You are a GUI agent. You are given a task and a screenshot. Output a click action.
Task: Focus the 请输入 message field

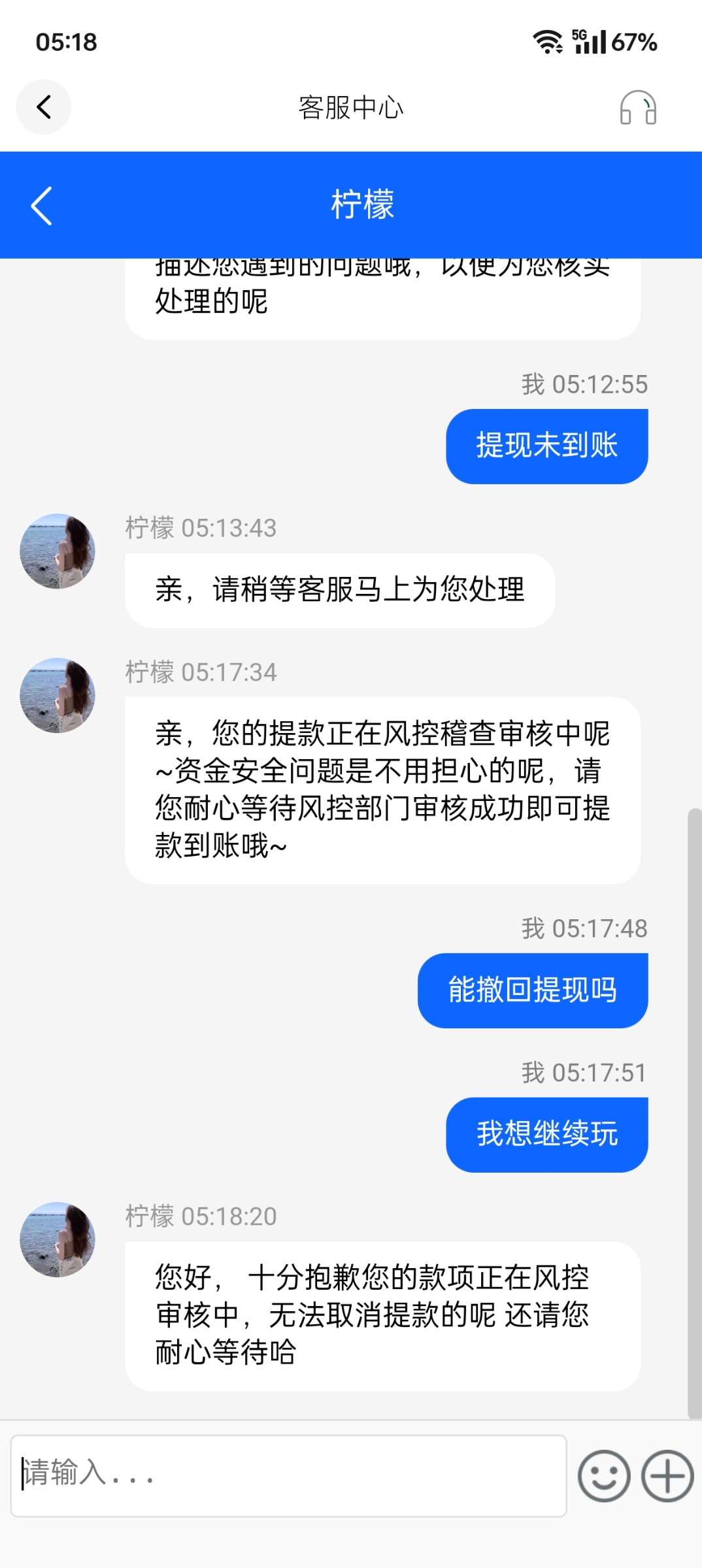click(x=288, y=1475)
